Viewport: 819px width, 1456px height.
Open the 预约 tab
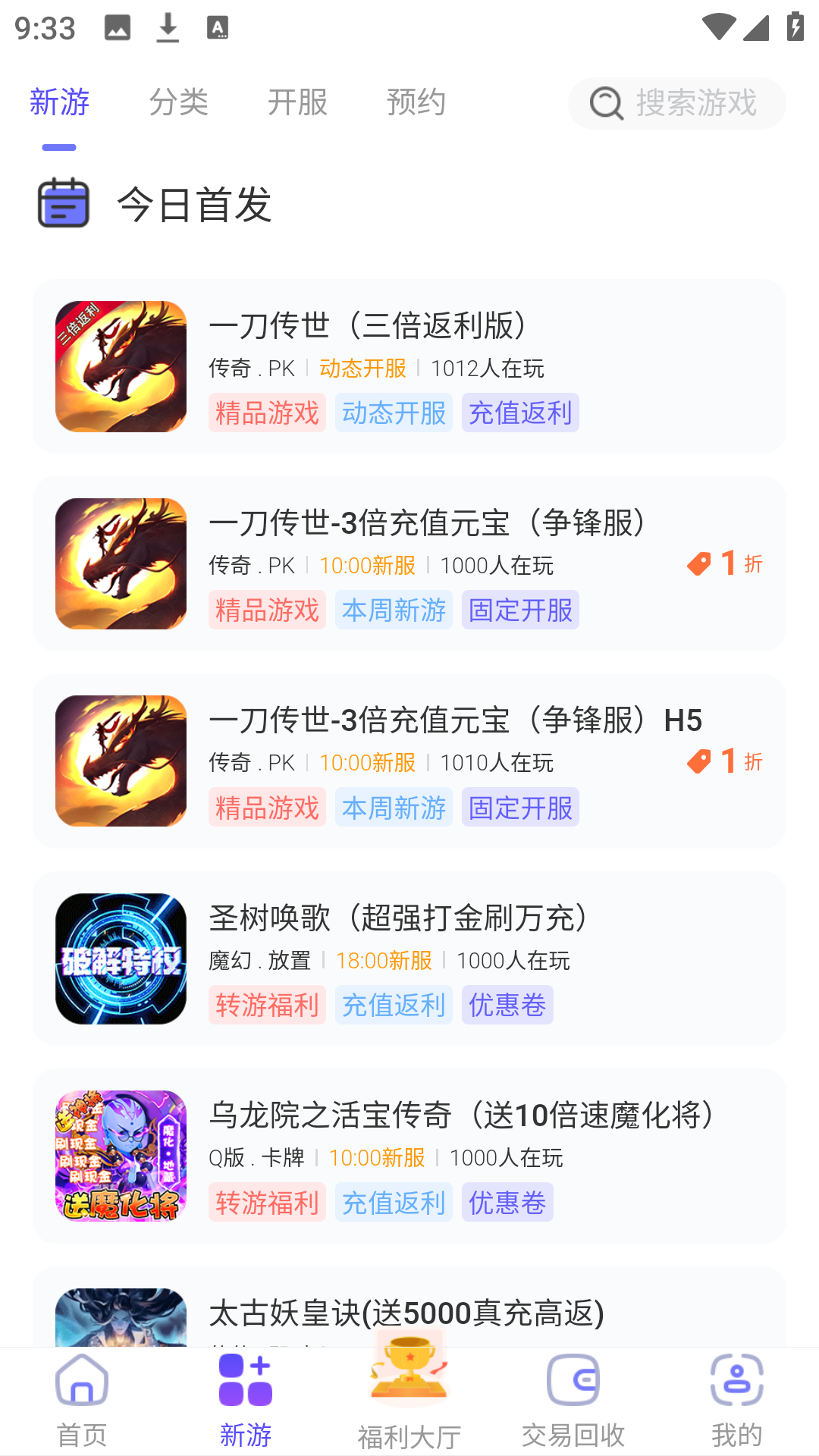point(416,102)
